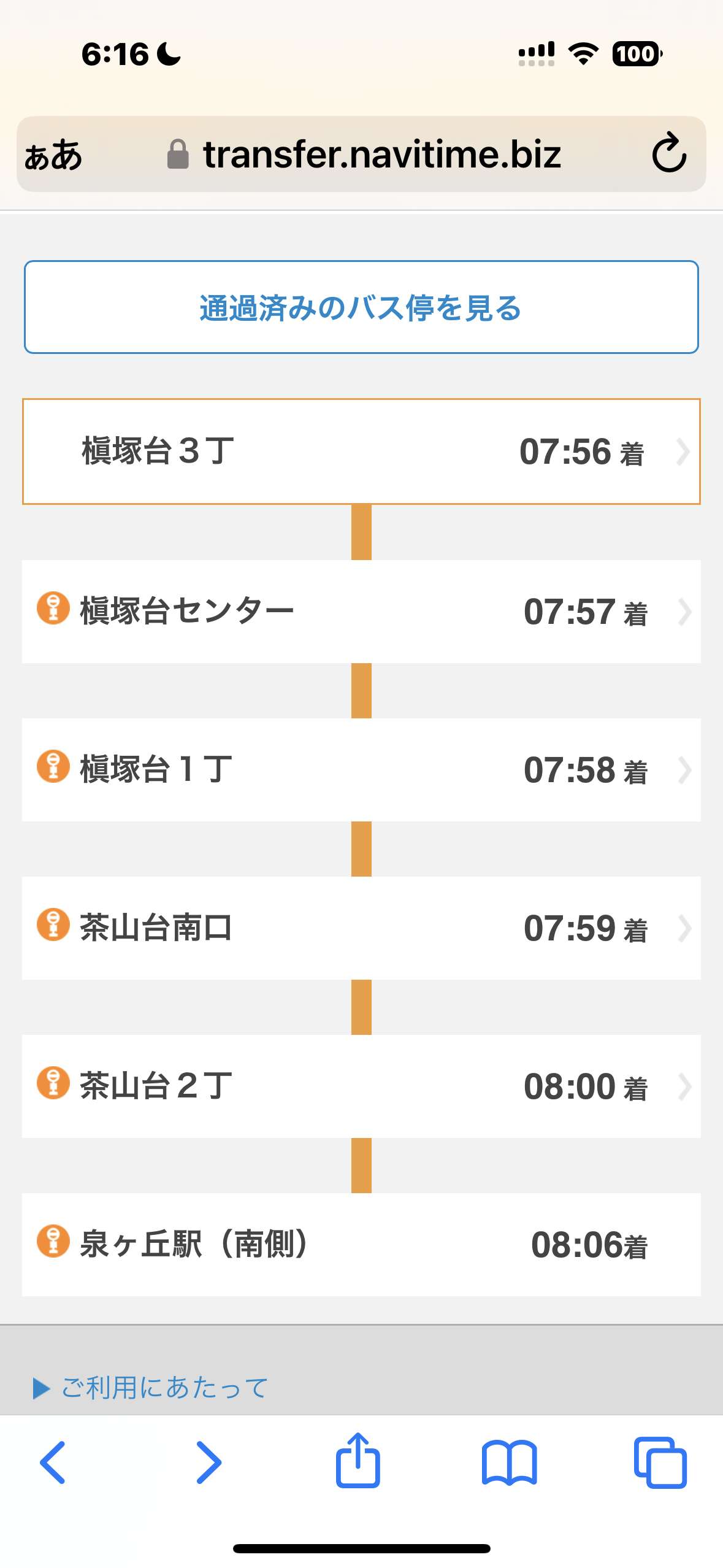
Task: View the 茶山台２丁 stop
Action: [361, 1086]
